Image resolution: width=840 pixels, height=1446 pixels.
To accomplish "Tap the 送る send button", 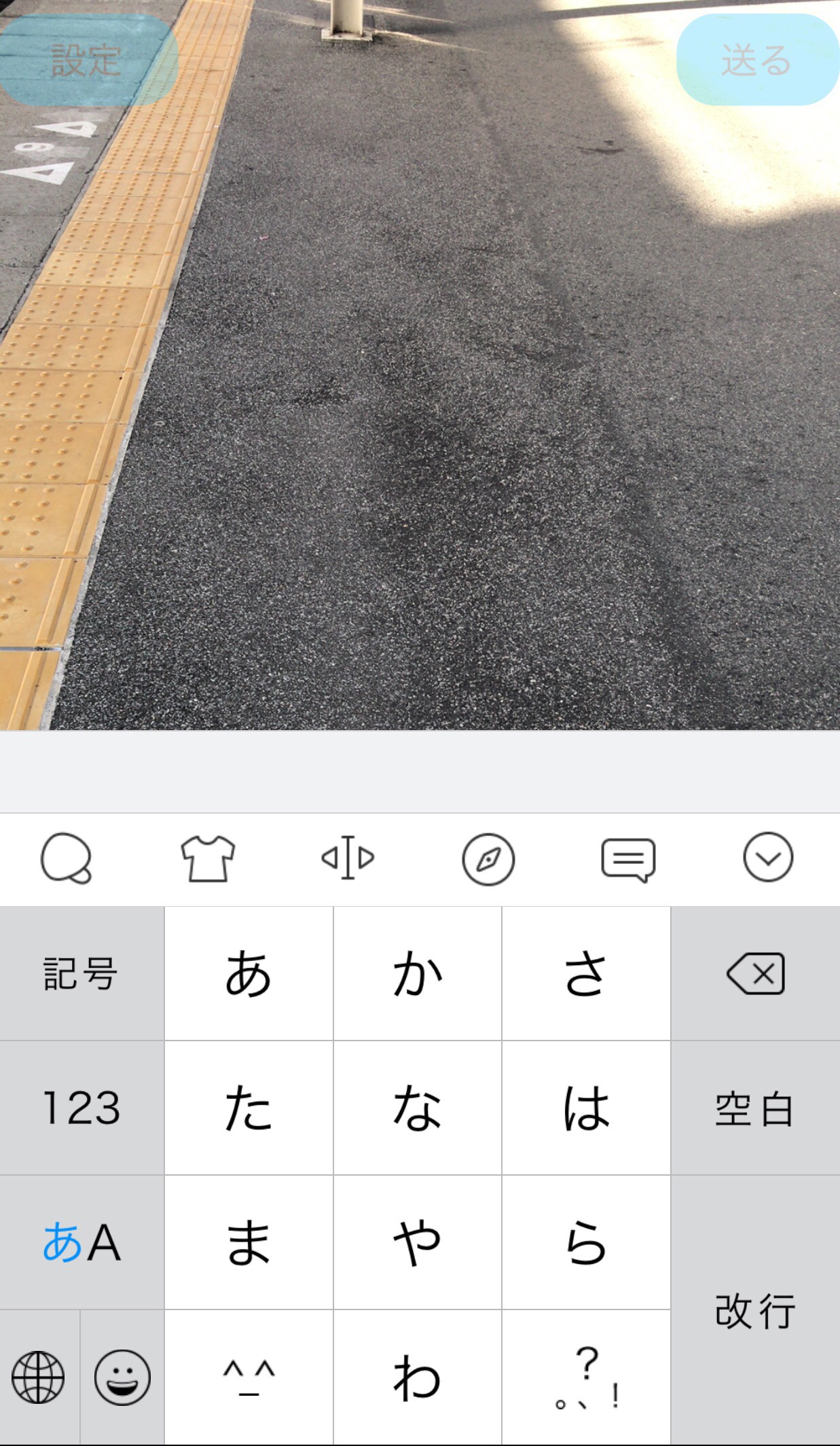I will pos(757,60).
